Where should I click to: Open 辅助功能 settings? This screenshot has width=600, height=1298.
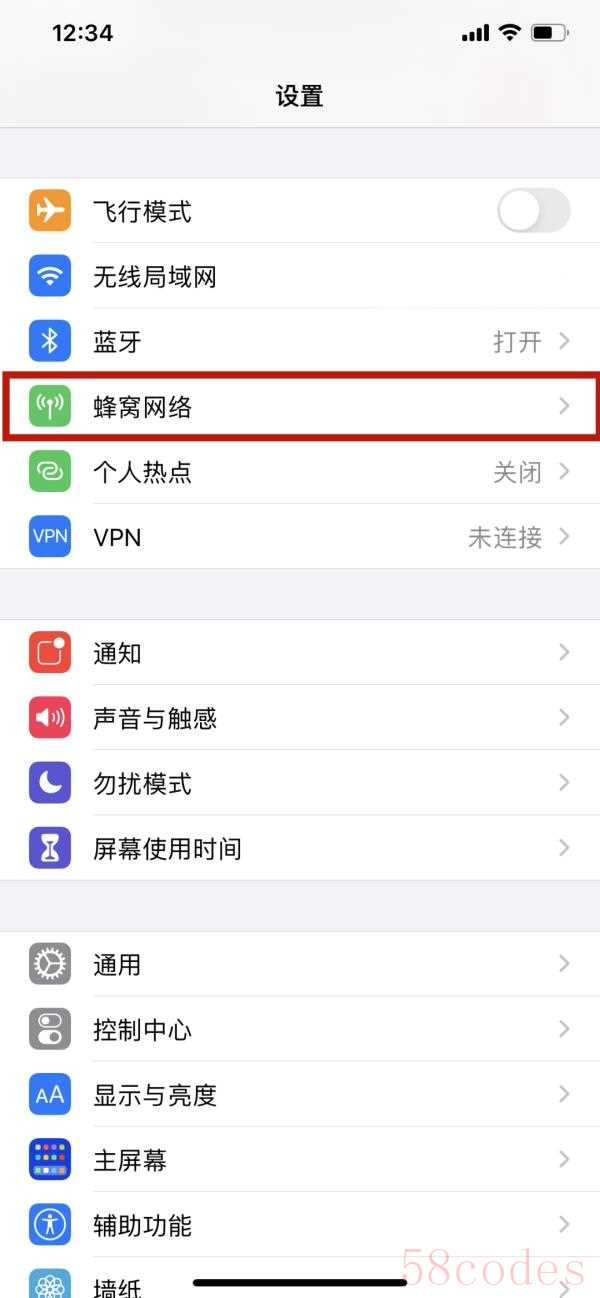tap(300, 1224)
